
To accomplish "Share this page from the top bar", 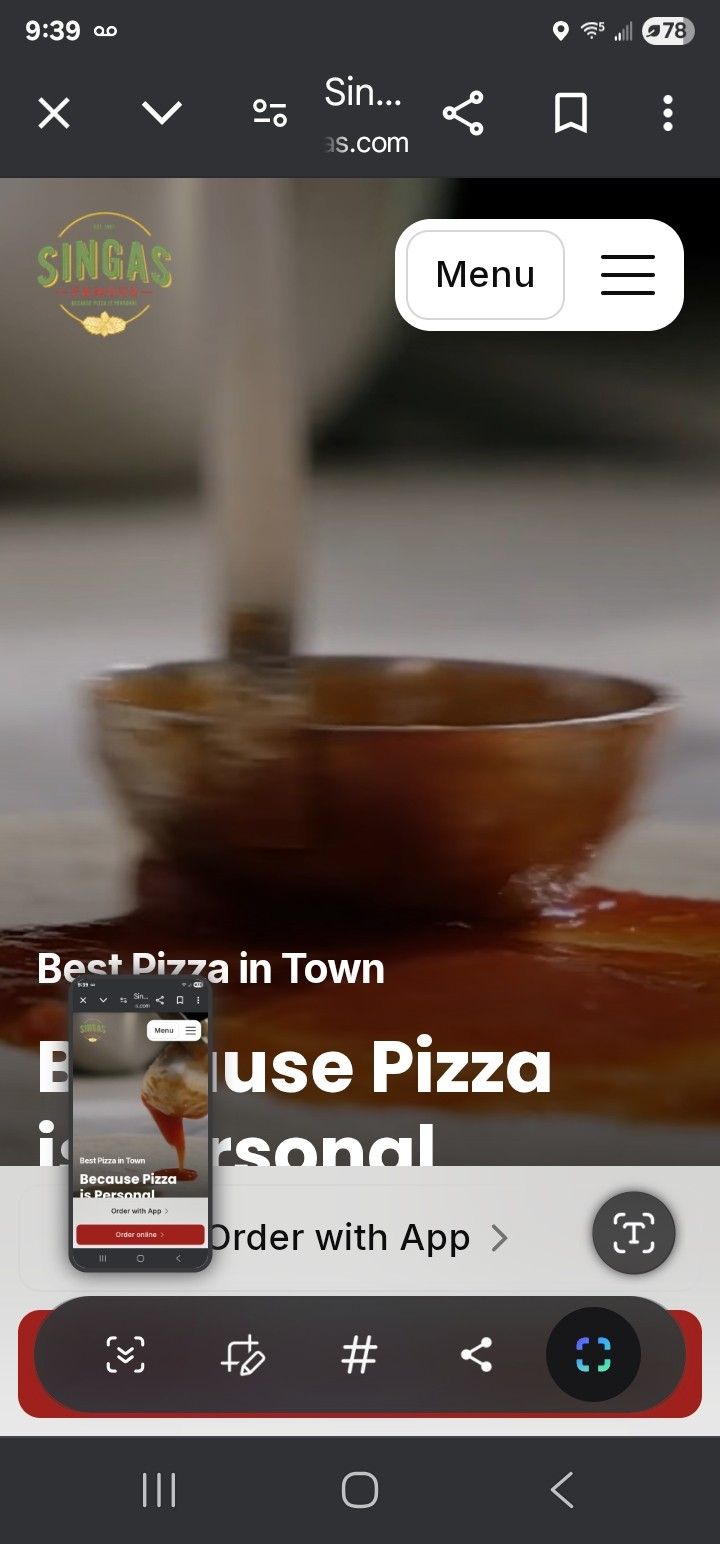I will 463,113.
